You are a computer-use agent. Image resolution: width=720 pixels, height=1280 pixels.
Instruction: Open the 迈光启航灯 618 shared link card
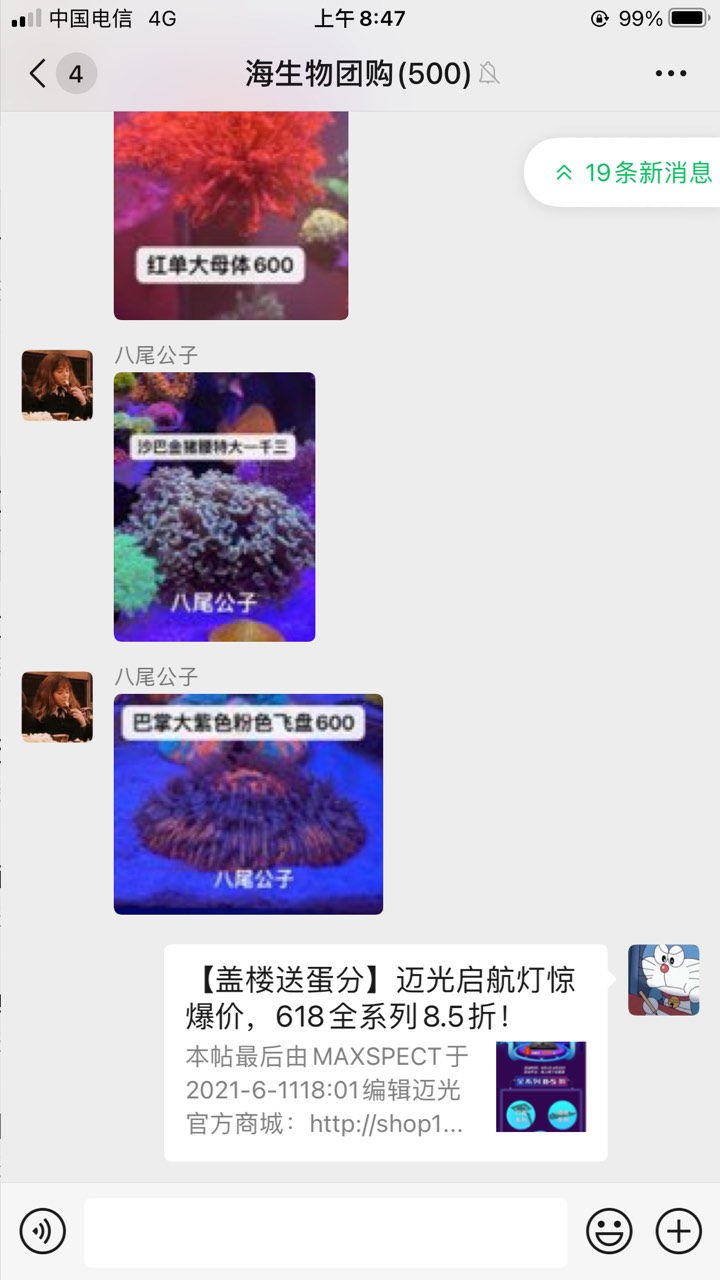[x=385, y=1052]
